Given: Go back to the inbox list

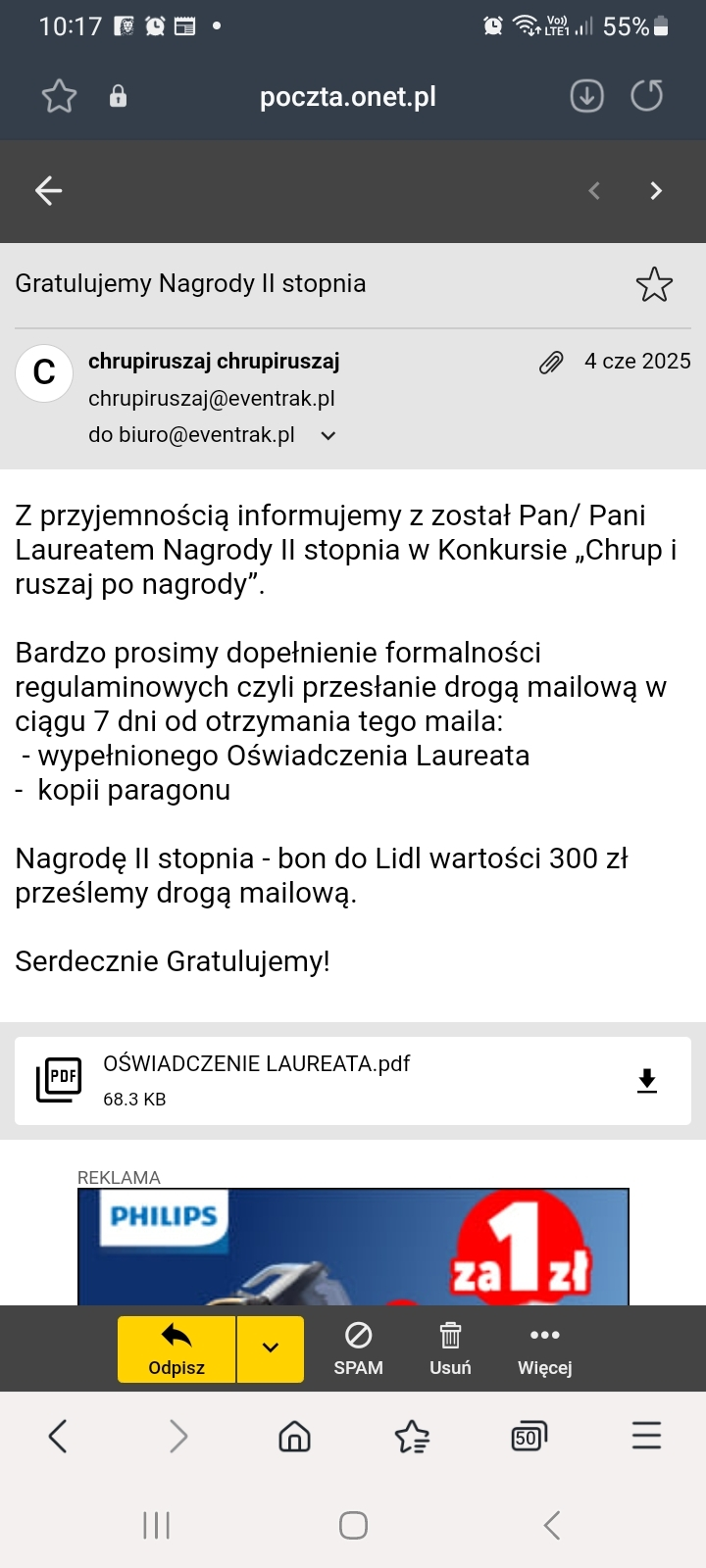Looking at the screenshot, I should pyautogui.click(x=48, y=191).
